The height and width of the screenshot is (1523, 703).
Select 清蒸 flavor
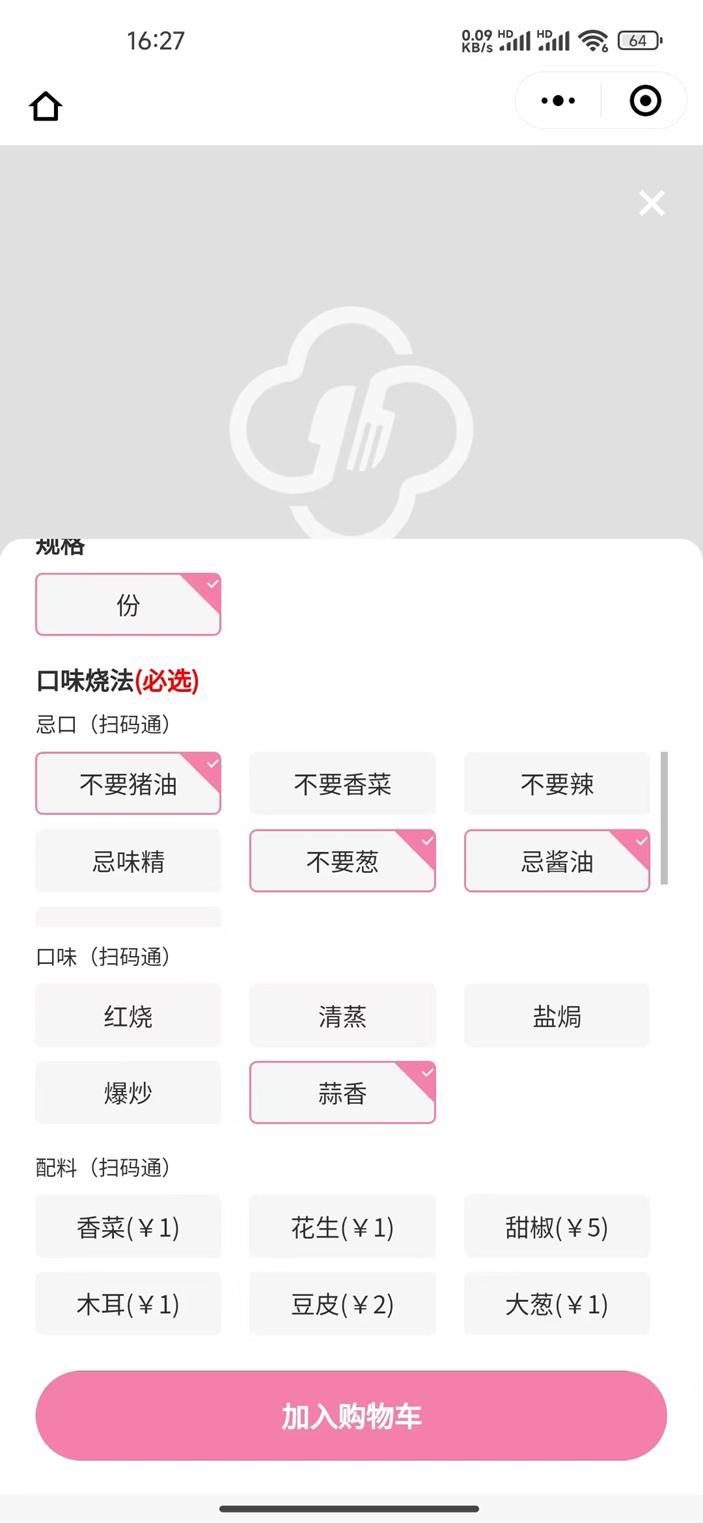(342, 1016)
